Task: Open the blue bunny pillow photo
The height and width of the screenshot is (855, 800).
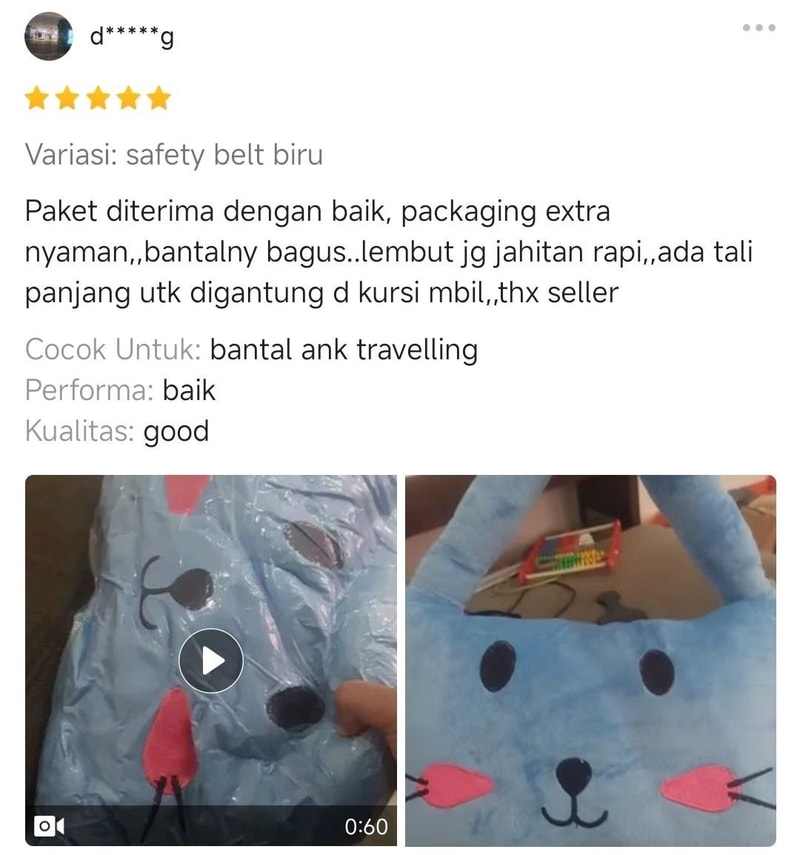Action: (590, 660)
